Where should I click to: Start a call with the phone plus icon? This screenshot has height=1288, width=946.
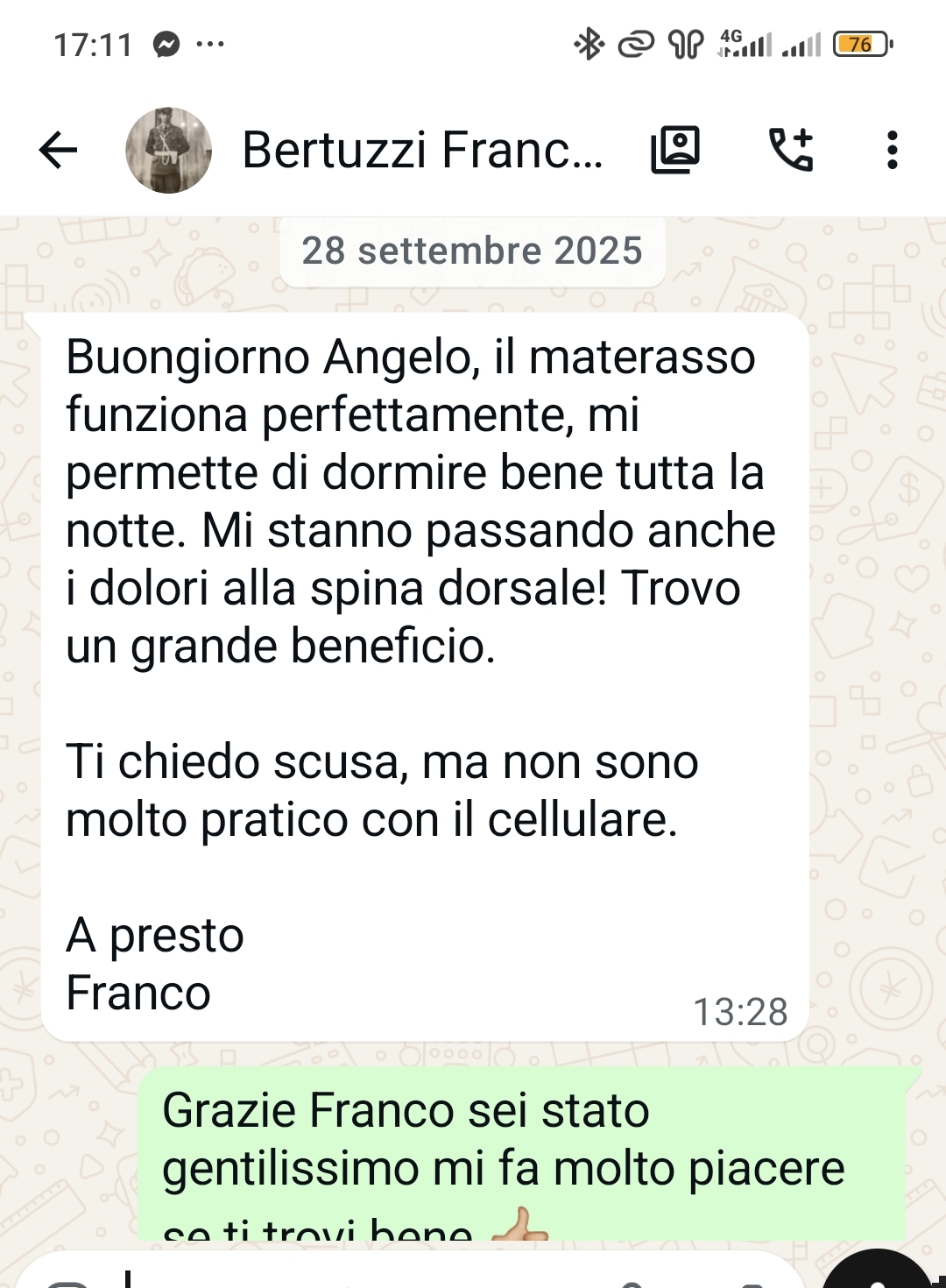(x=791, y=150)
